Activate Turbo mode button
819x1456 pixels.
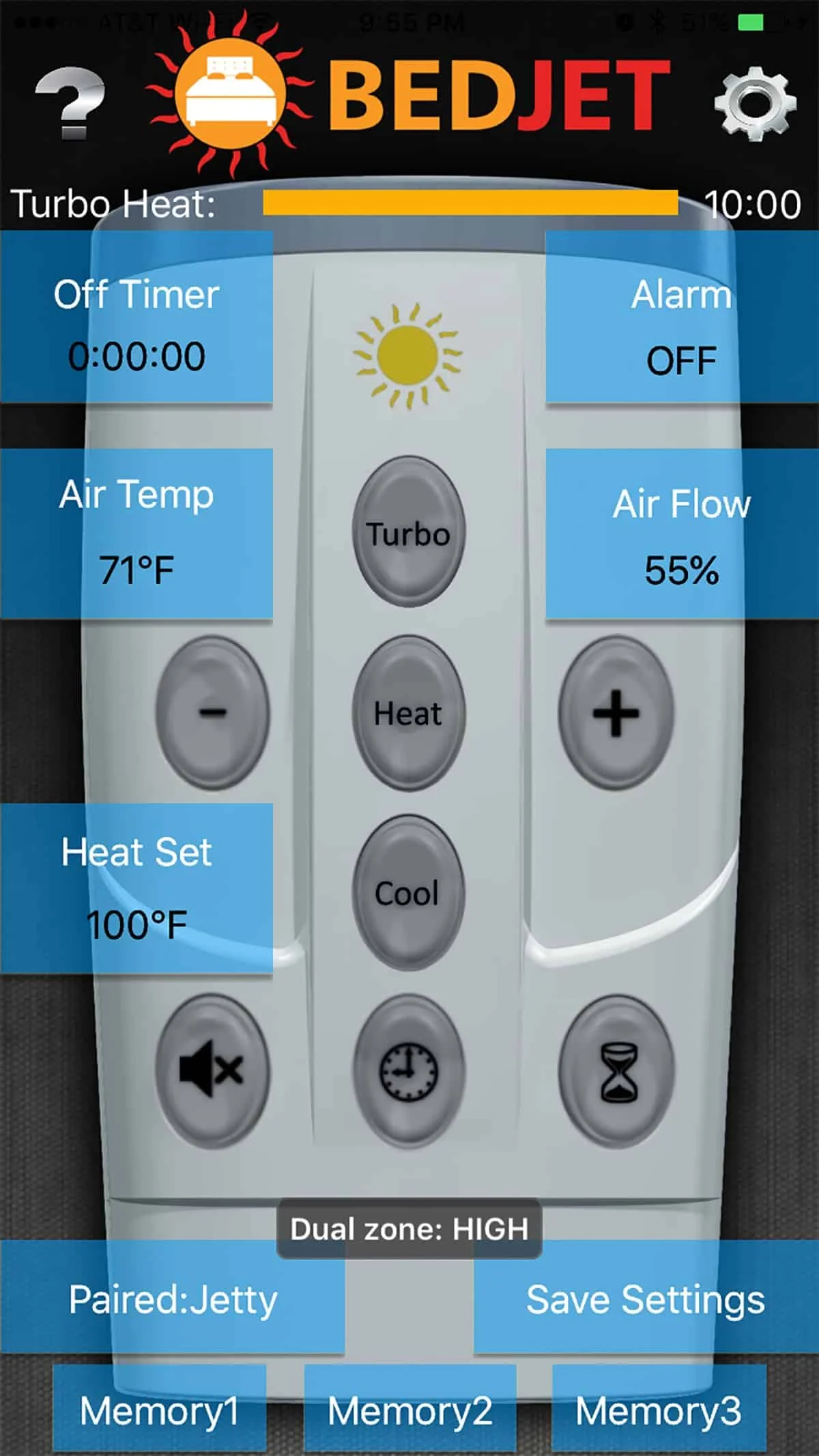pyautogui.click(x=408, y=532)
